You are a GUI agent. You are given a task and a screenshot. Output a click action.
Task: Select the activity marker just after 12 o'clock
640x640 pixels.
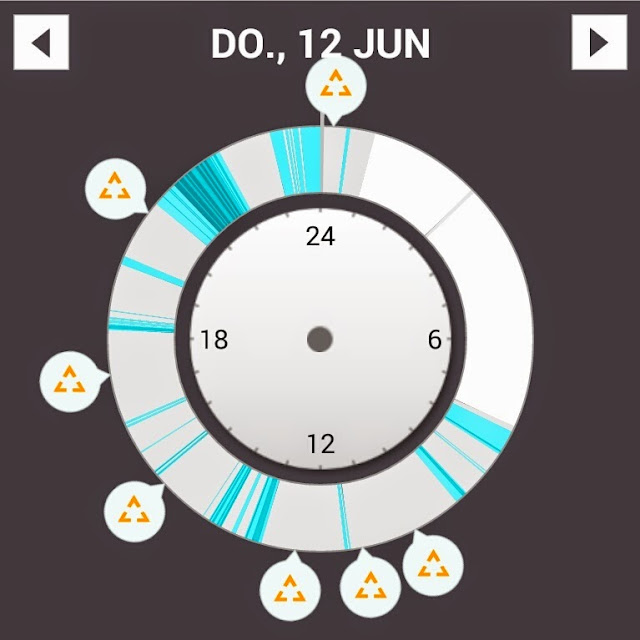click(x=290, y=587)
